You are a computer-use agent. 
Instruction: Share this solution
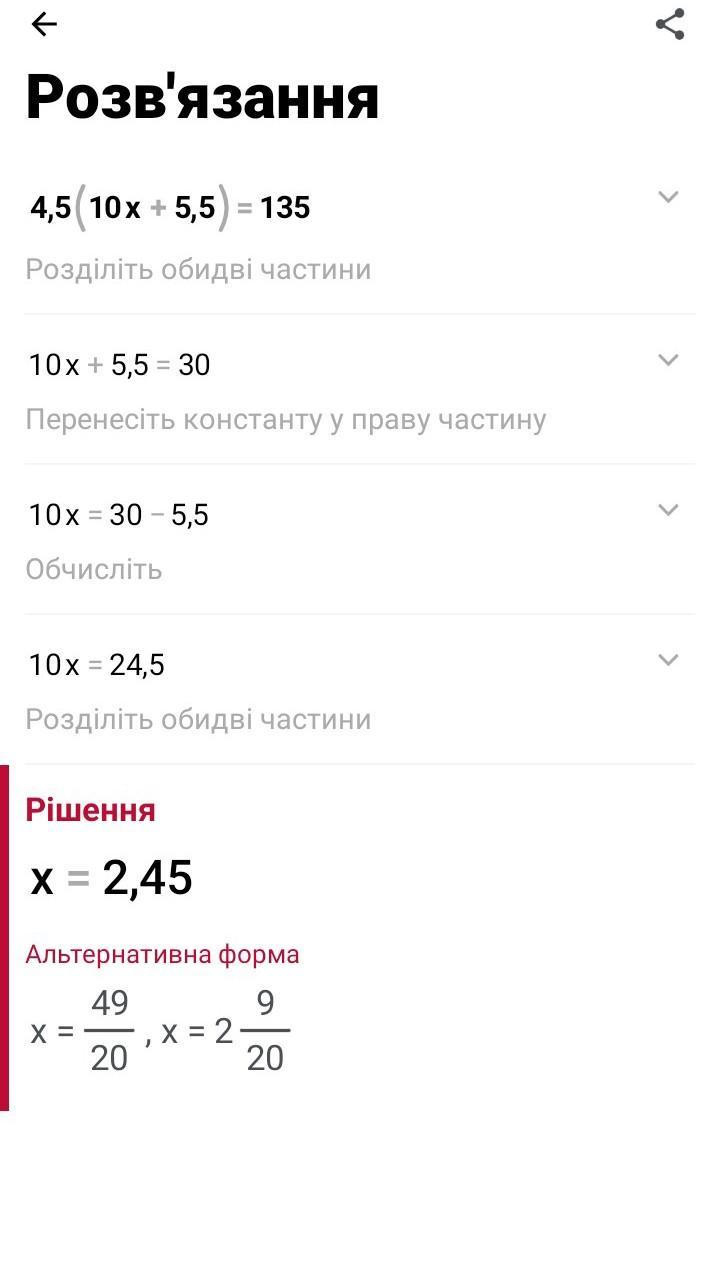pyautogui.click(x=670, y=24)
